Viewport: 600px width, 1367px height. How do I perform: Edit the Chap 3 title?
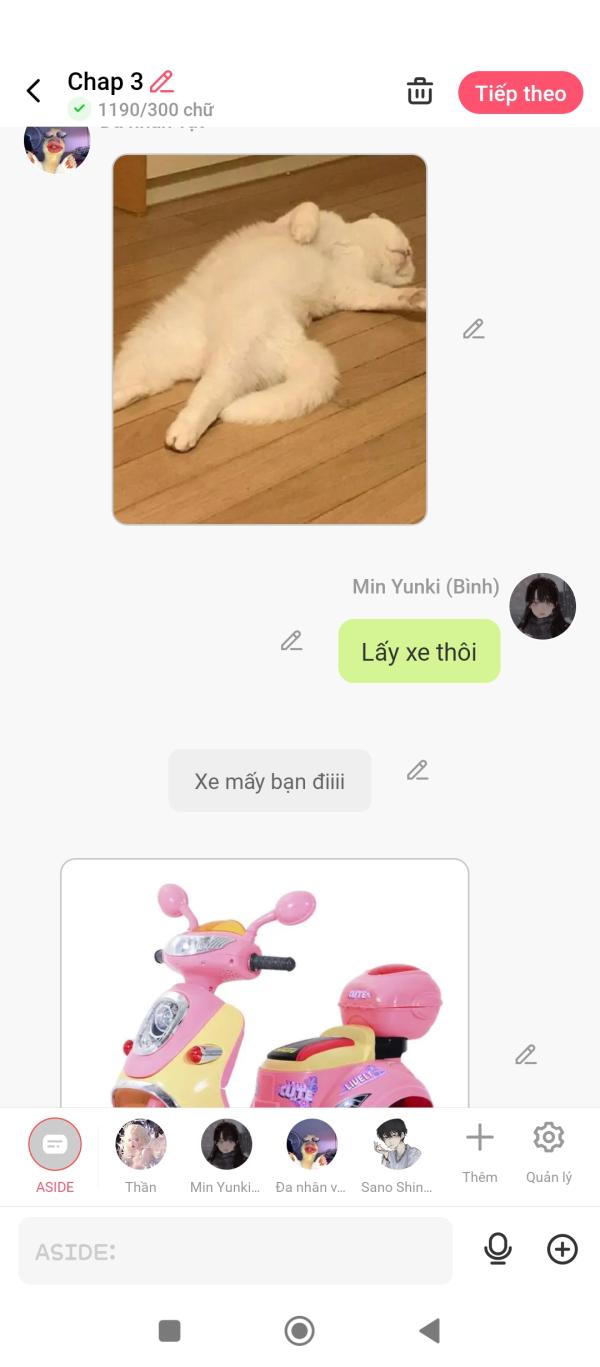[x=162, y=82]
